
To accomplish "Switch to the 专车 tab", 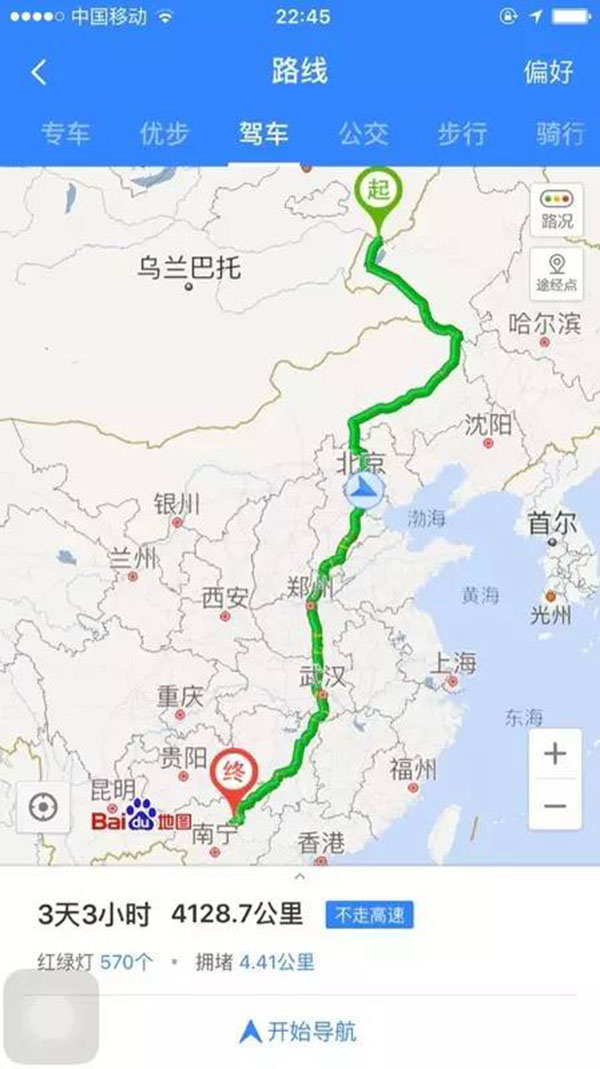I will tap(65, 134).
